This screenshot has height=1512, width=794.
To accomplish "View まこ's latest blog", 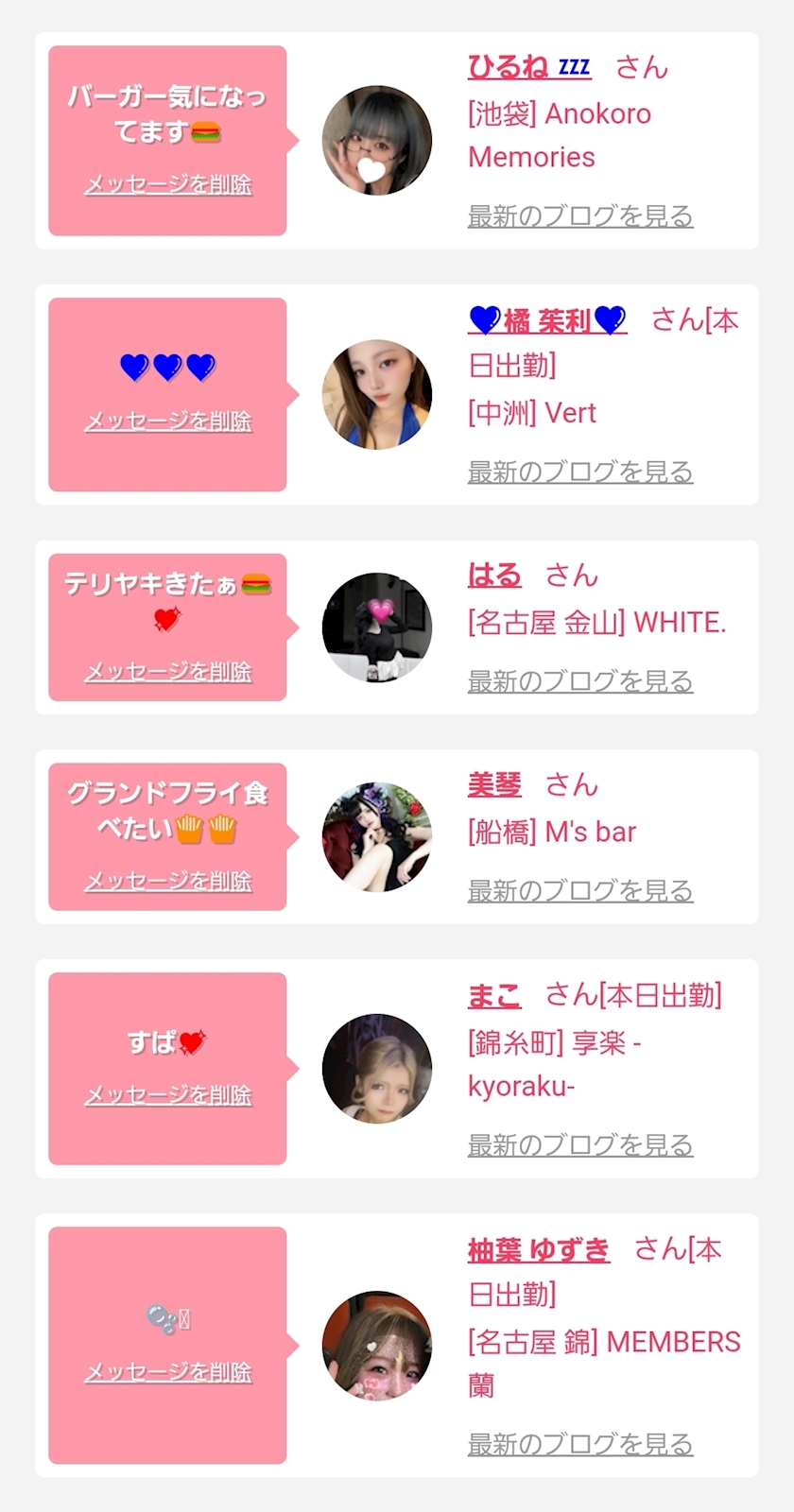I will (x=580, y=1145).
